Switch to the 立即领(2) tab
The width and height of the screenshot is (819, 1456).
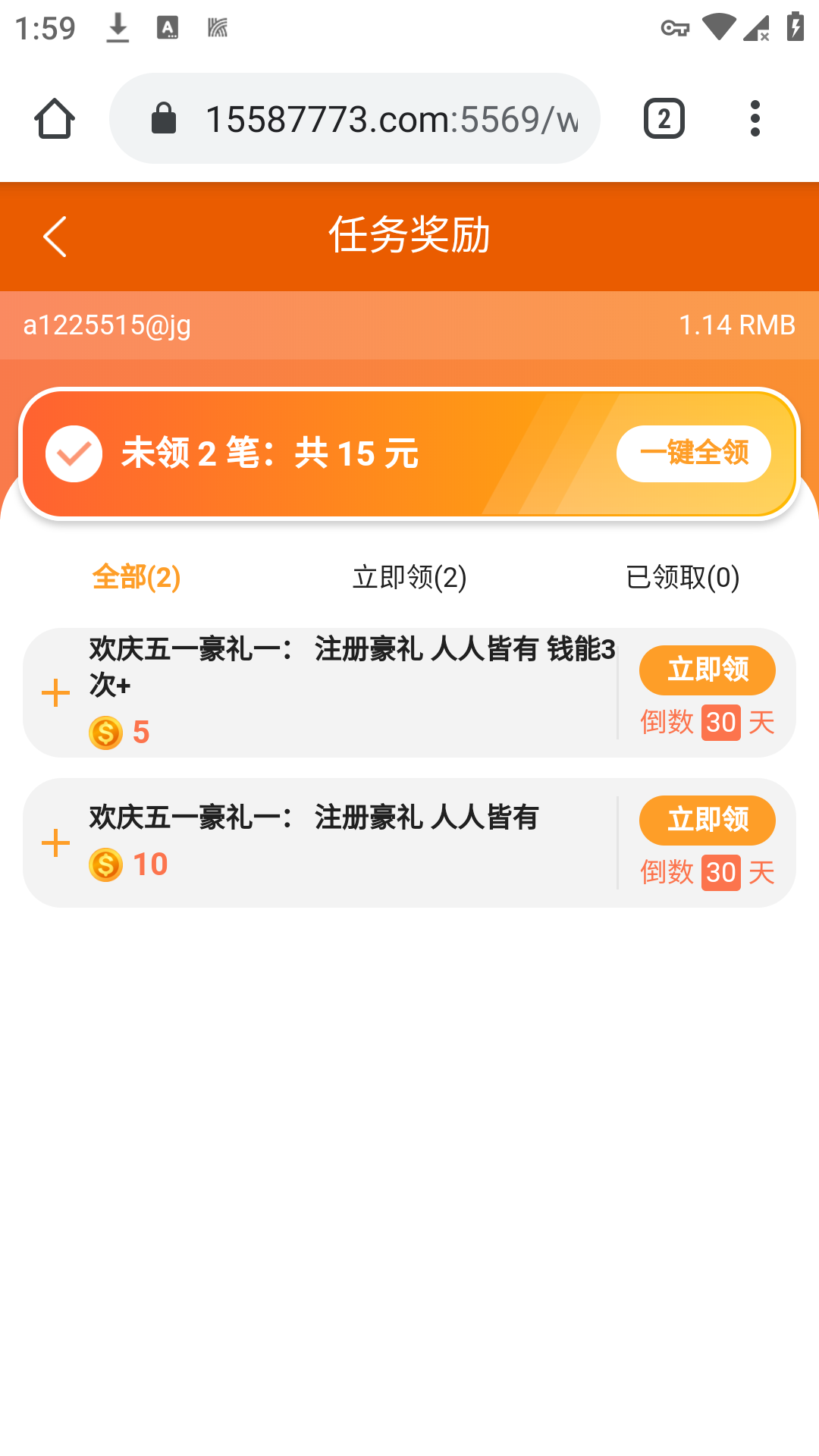coord(409,577)
